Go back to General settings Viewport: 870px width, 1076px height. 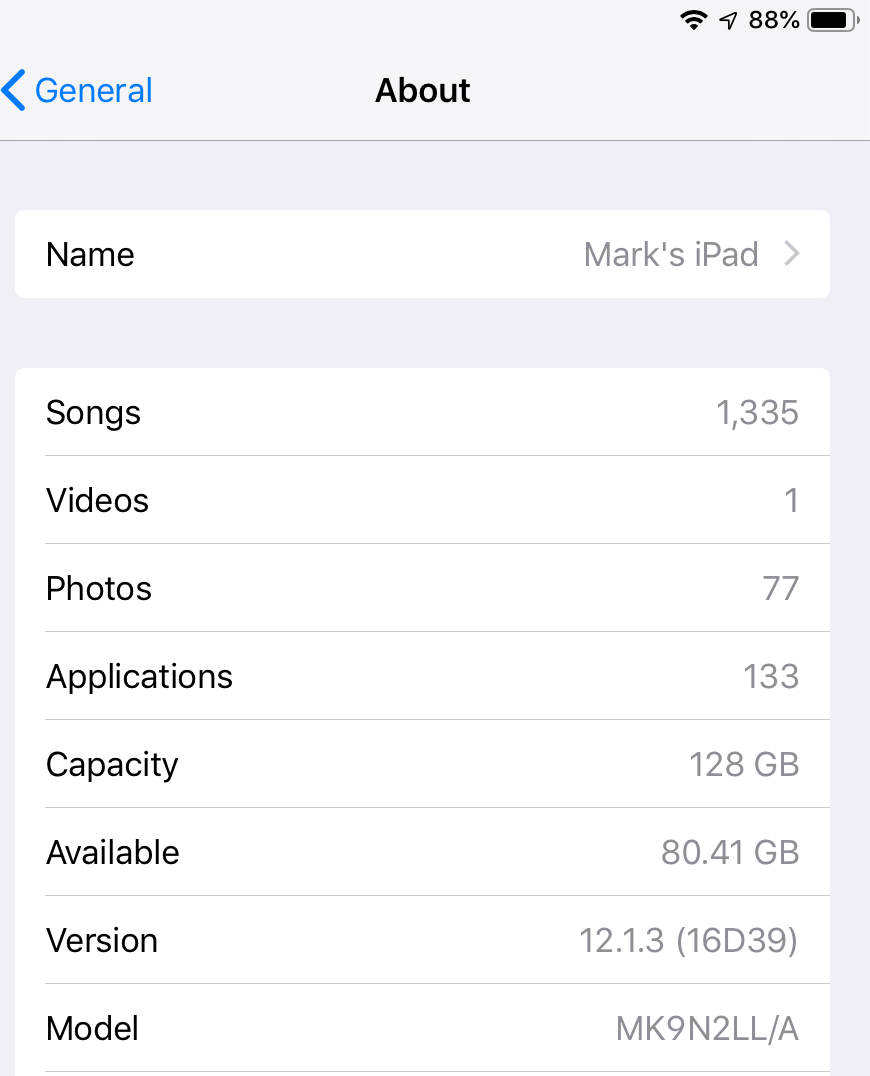tap(78, 91)
